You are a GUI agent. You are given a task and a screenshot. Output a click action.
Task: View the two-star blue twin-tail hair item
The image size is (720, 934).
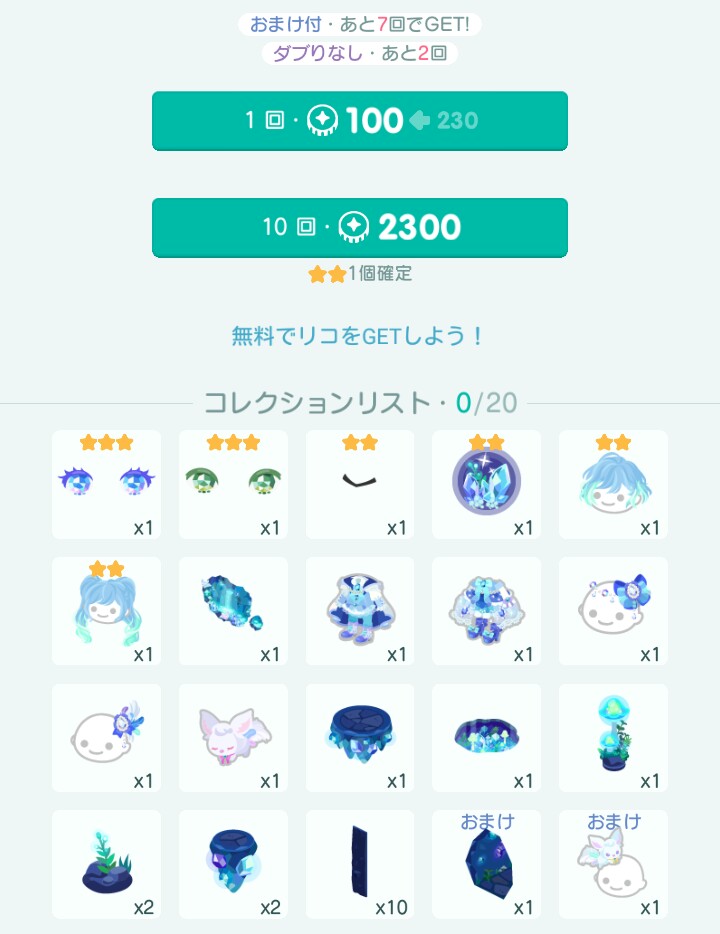[106, 611]
